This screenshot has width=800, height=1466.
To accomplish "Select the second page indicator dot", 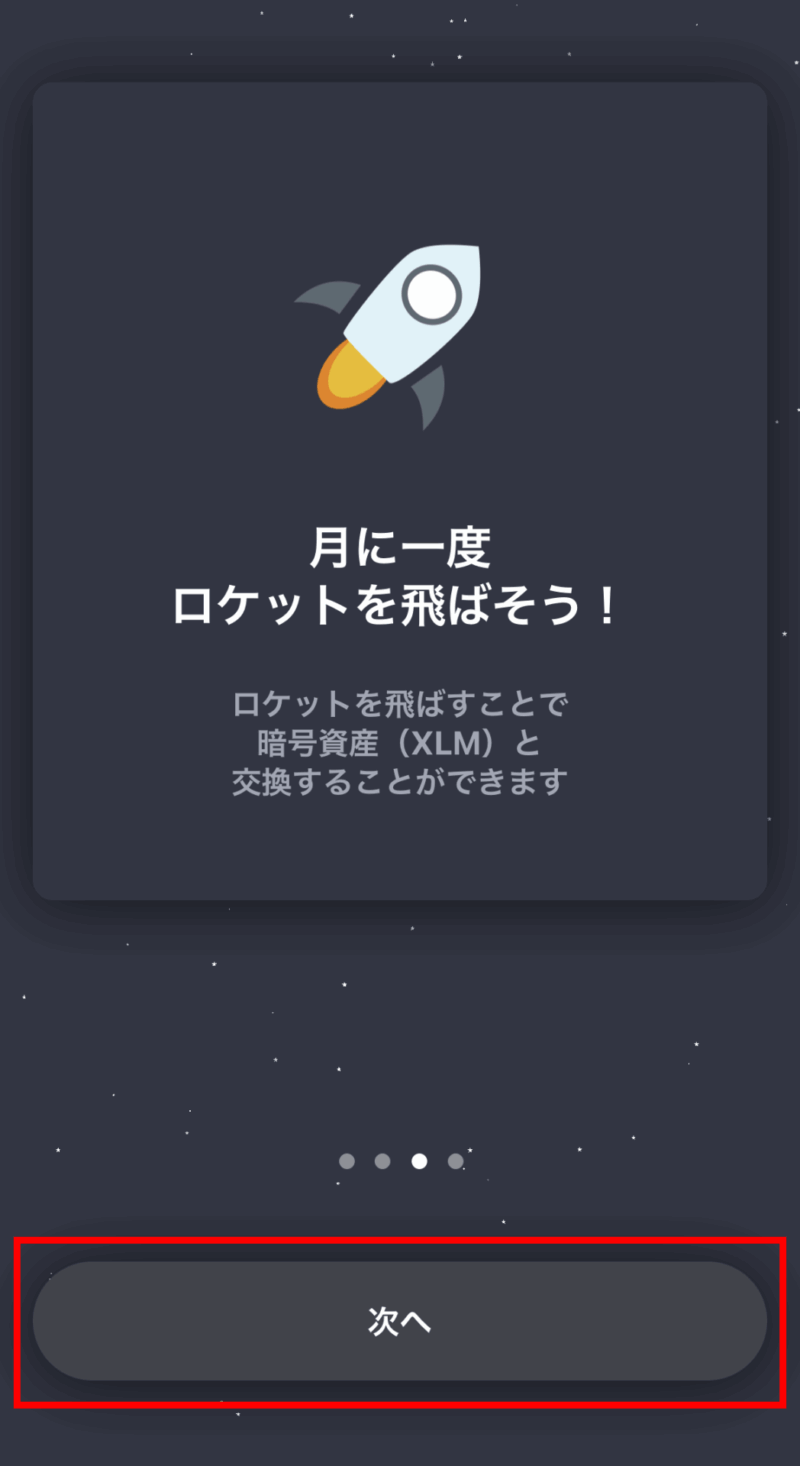I will coord(382,1161).
